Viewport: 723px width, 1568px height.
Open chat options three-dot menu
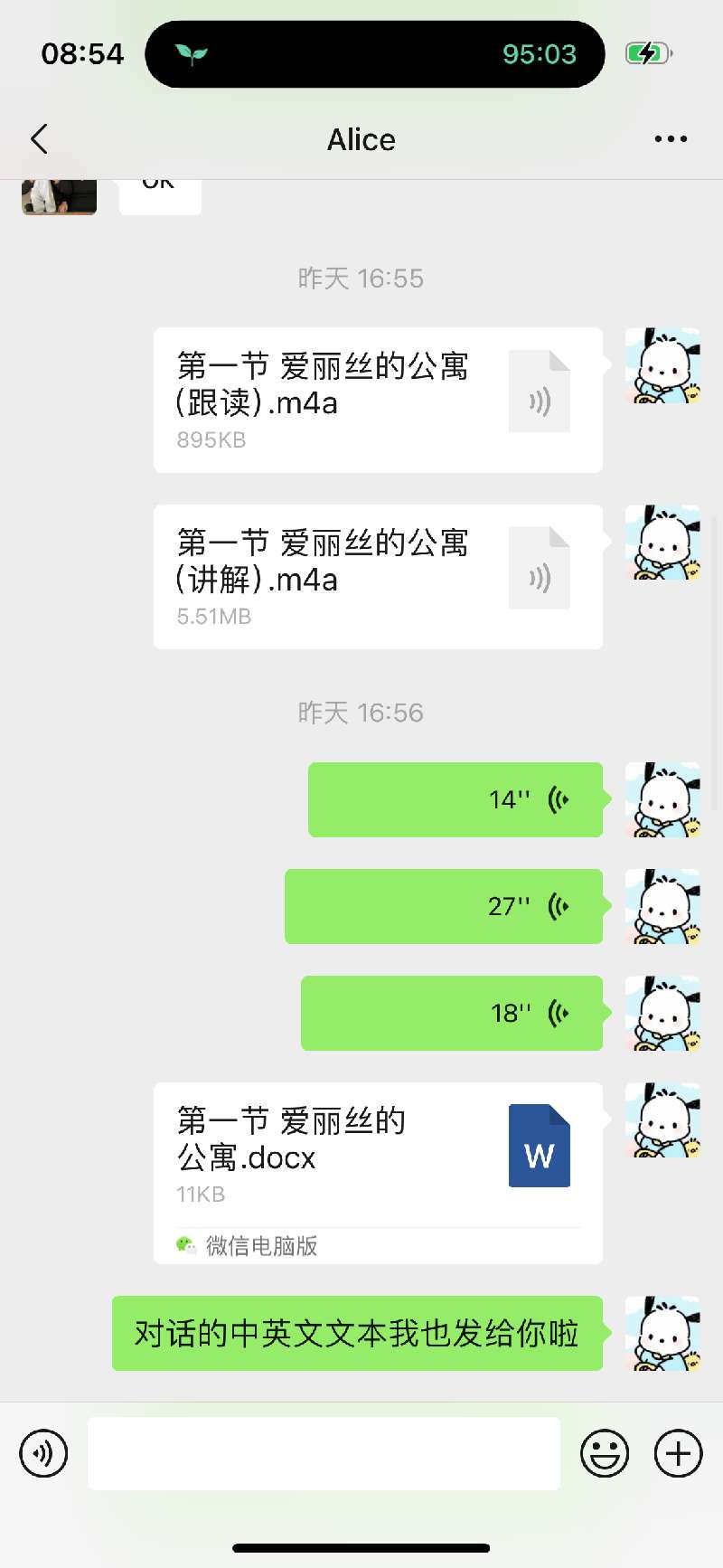[x=671, y=139]
